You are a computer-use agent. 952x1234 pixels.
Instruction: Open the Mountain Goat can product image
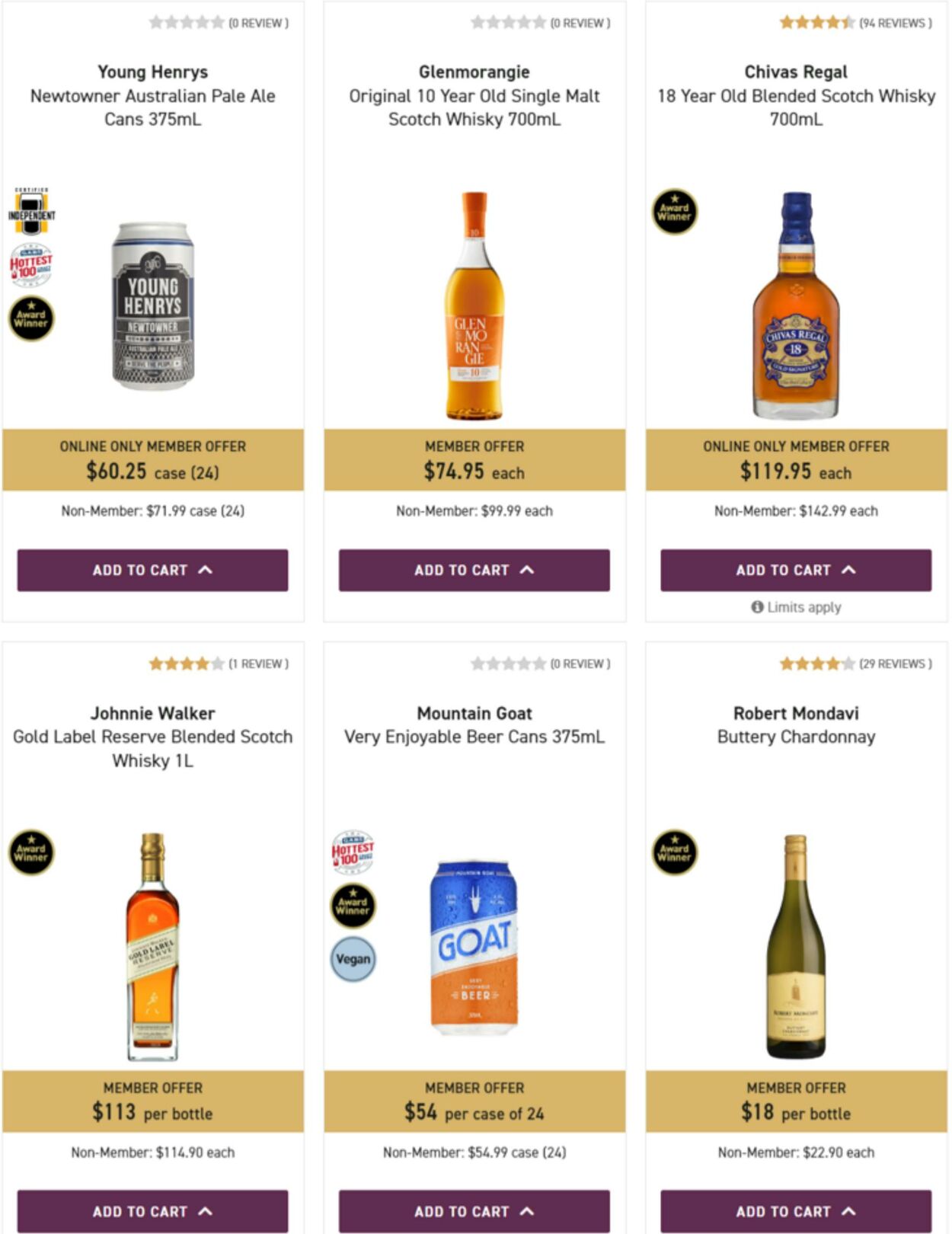pos(474,947)
